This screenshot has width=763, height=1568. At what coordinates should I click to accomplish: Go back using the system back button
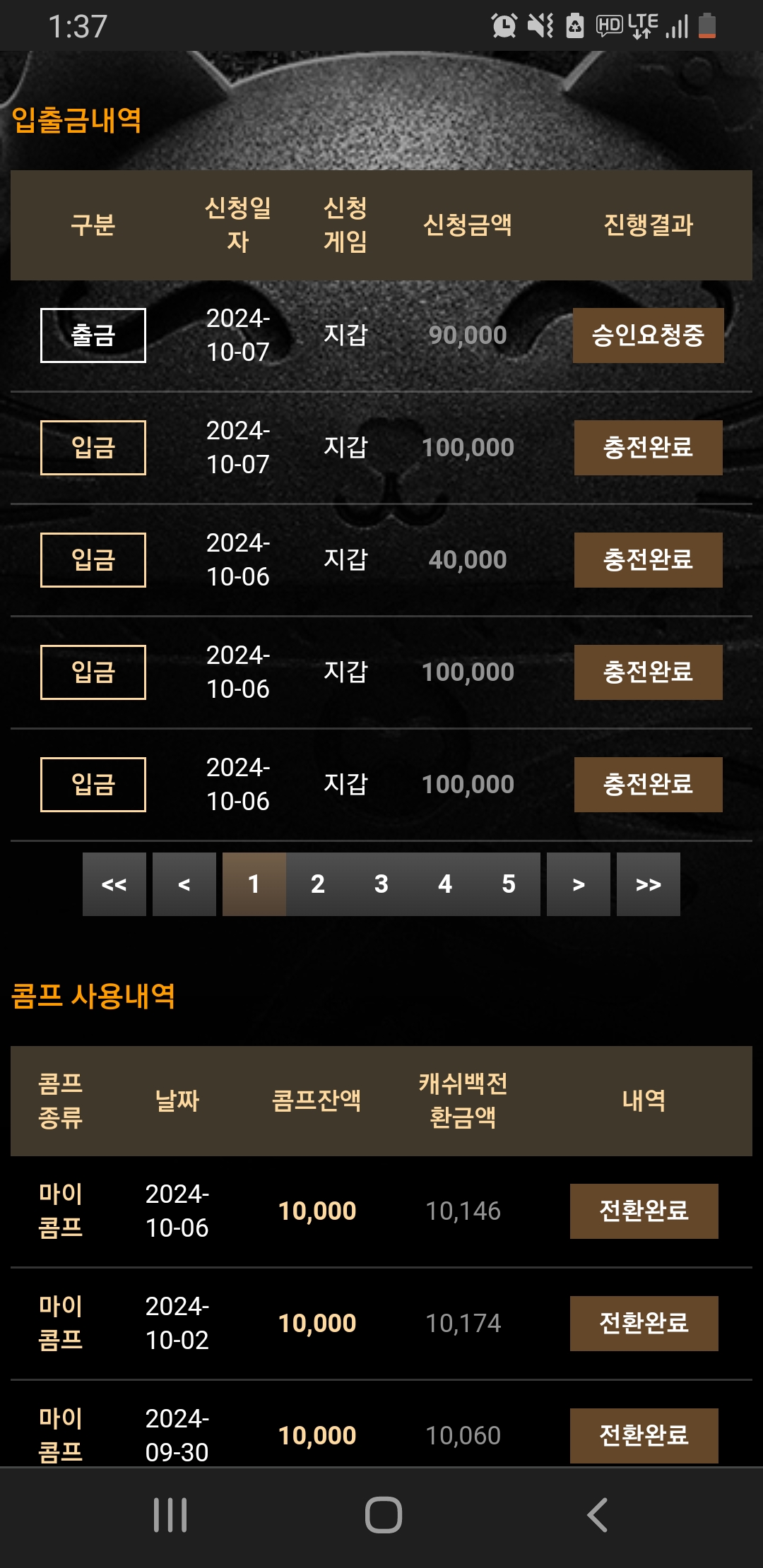point(598,1515)
